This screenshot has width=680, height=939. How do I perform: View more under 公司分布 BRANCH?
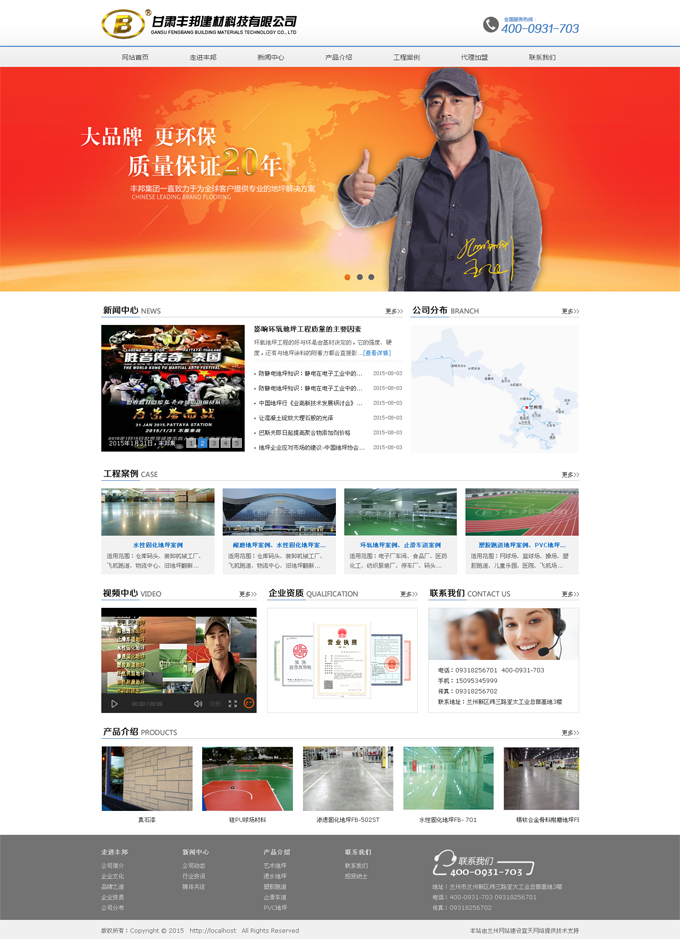[569, 311]
